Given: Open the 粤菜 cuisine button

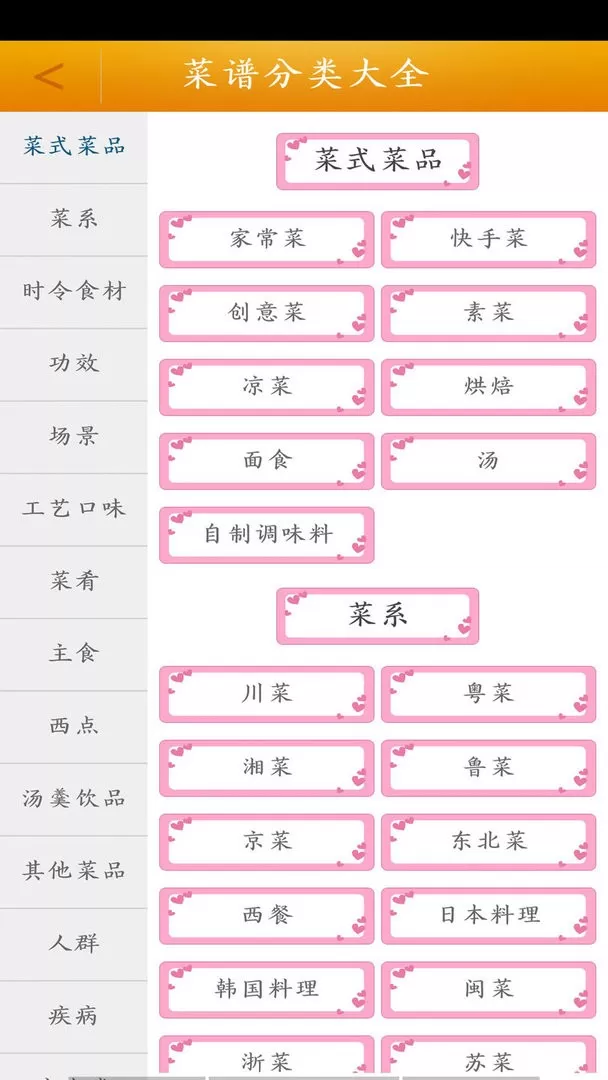Looking at the screenshot, I should click(489, 694).
